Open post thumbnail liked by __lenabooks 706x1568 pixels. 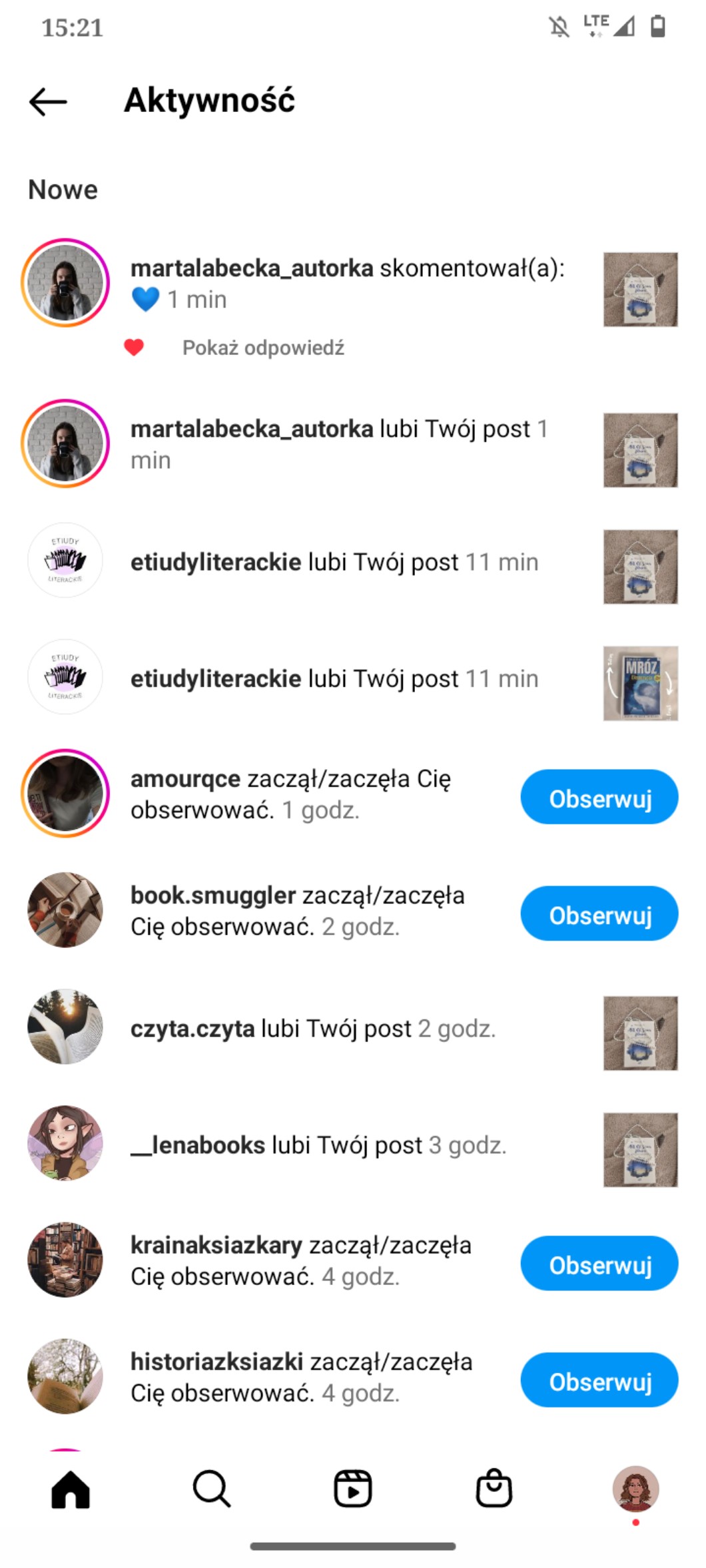[x=640, y=1149]
